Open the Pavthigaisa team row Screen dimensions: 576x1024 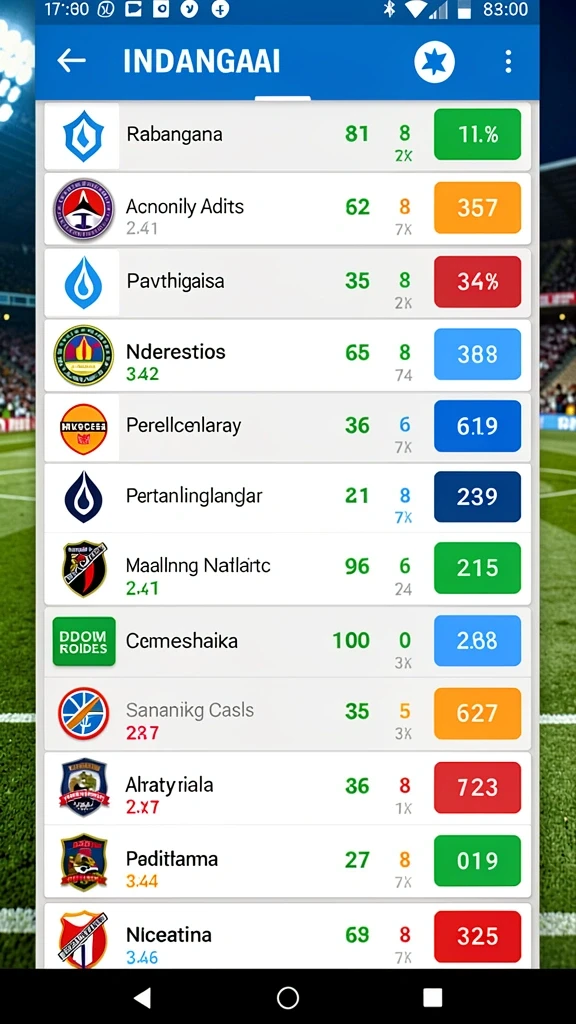pyautogui.click(x=287, y=282)
